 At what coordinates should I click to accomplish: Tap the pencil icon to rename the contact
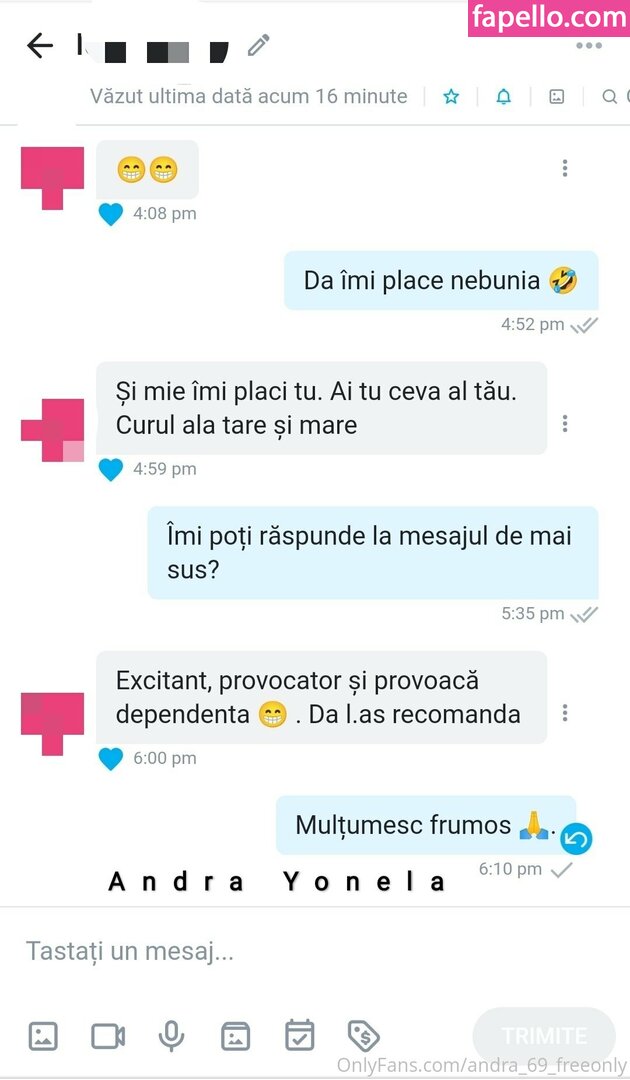(258, 45)
